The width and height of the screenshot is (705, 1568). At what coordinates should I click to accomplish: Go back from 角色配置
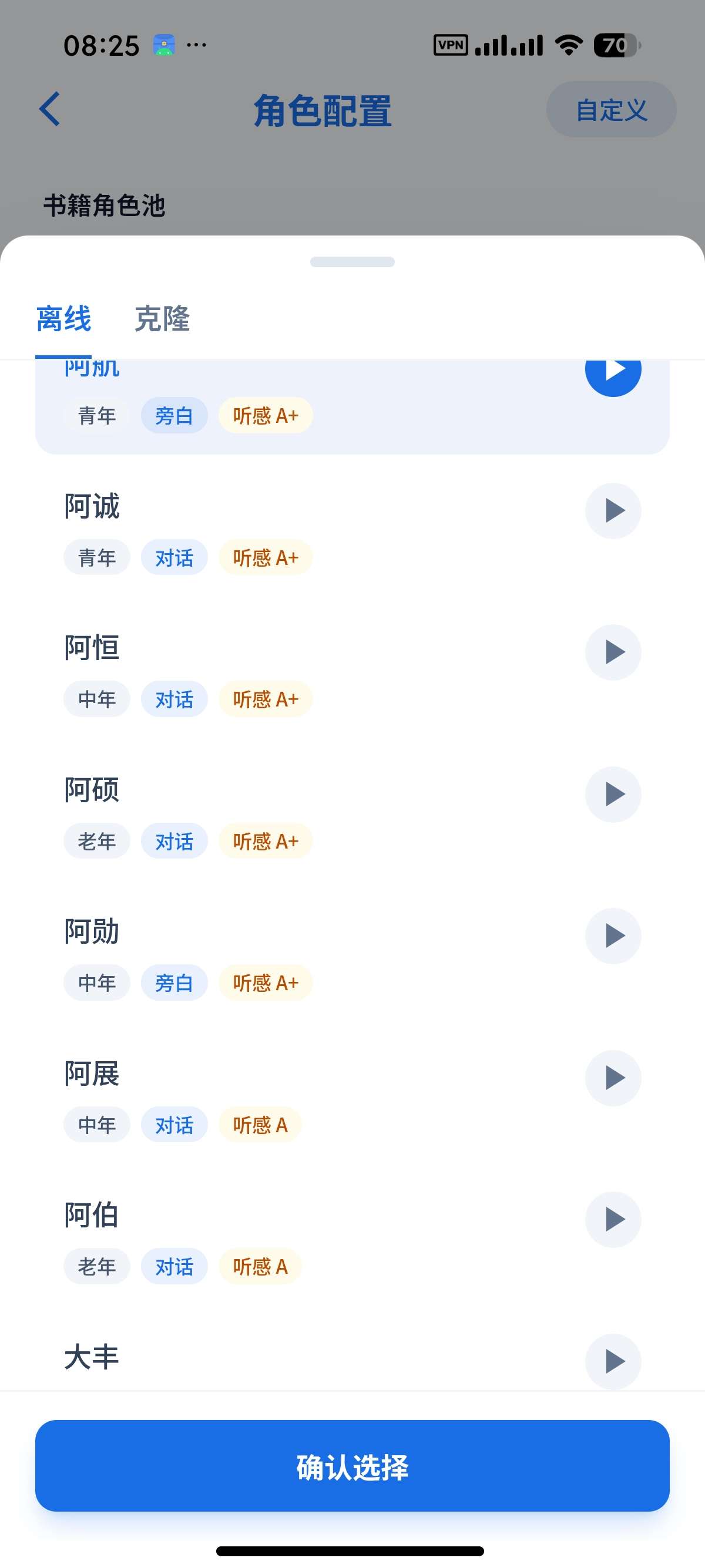pyautogui.click(x=50, y=110)
